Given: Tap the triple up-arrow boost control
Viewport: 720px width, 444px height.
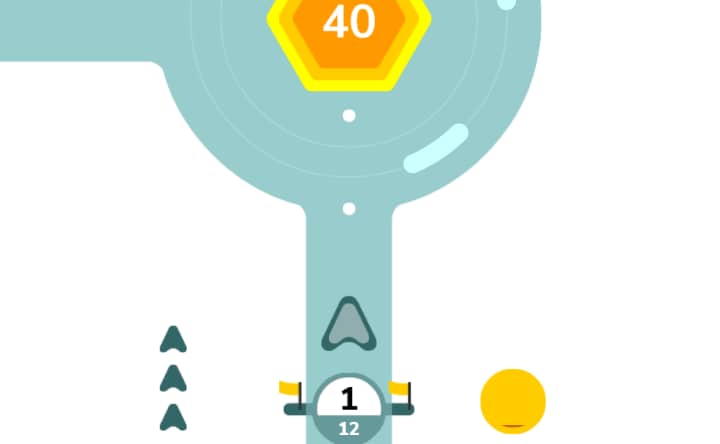Looking at the screenshot, I should coord(173,378).
